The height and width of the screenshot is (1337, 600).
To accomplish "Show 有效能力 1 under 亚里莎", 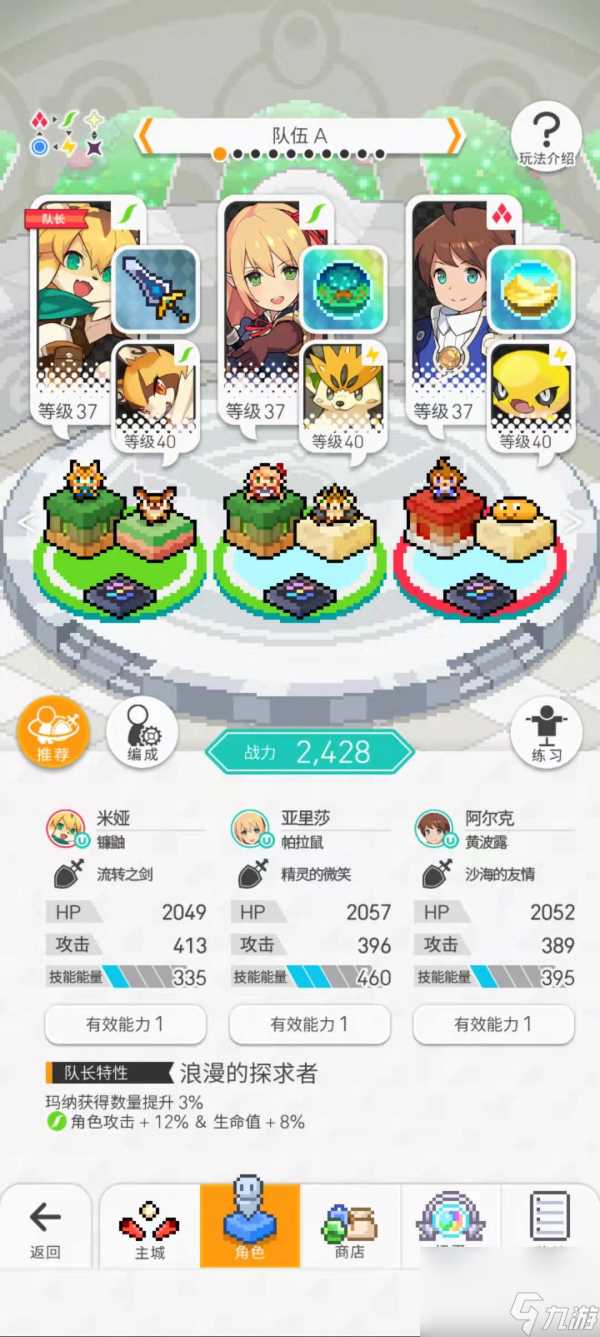I will click(x=310, y=1024).
